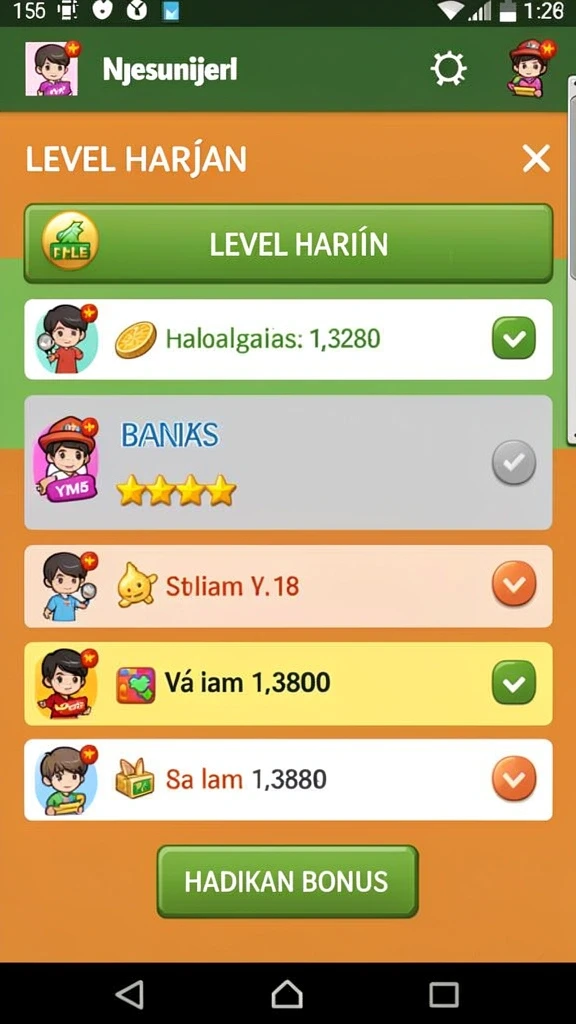Close the Level Harjan panel
Viewport: 576px width, 1024px height.
(536, 159)
